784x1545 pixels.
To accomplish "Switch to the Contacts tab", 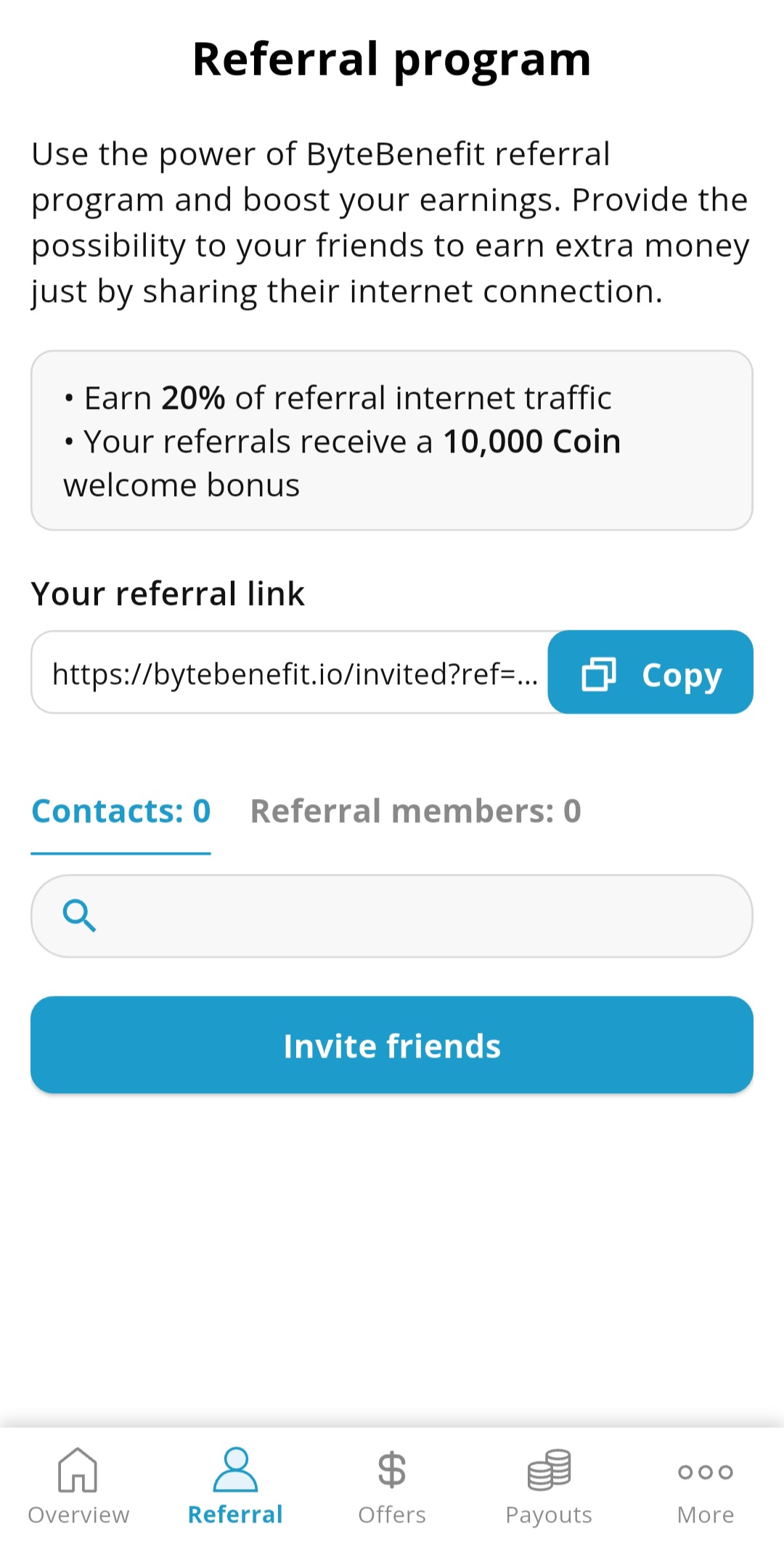I will pyautogui.click(x=120, y=811).
